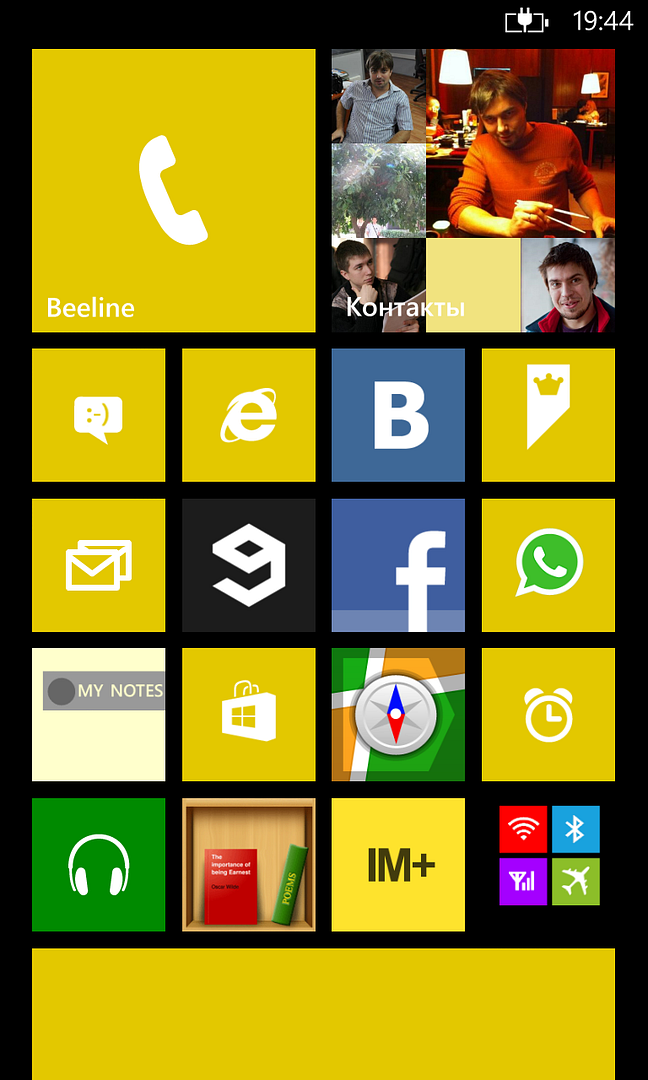
Task: Open the Windows Store tile
Action: click(248, 714)
